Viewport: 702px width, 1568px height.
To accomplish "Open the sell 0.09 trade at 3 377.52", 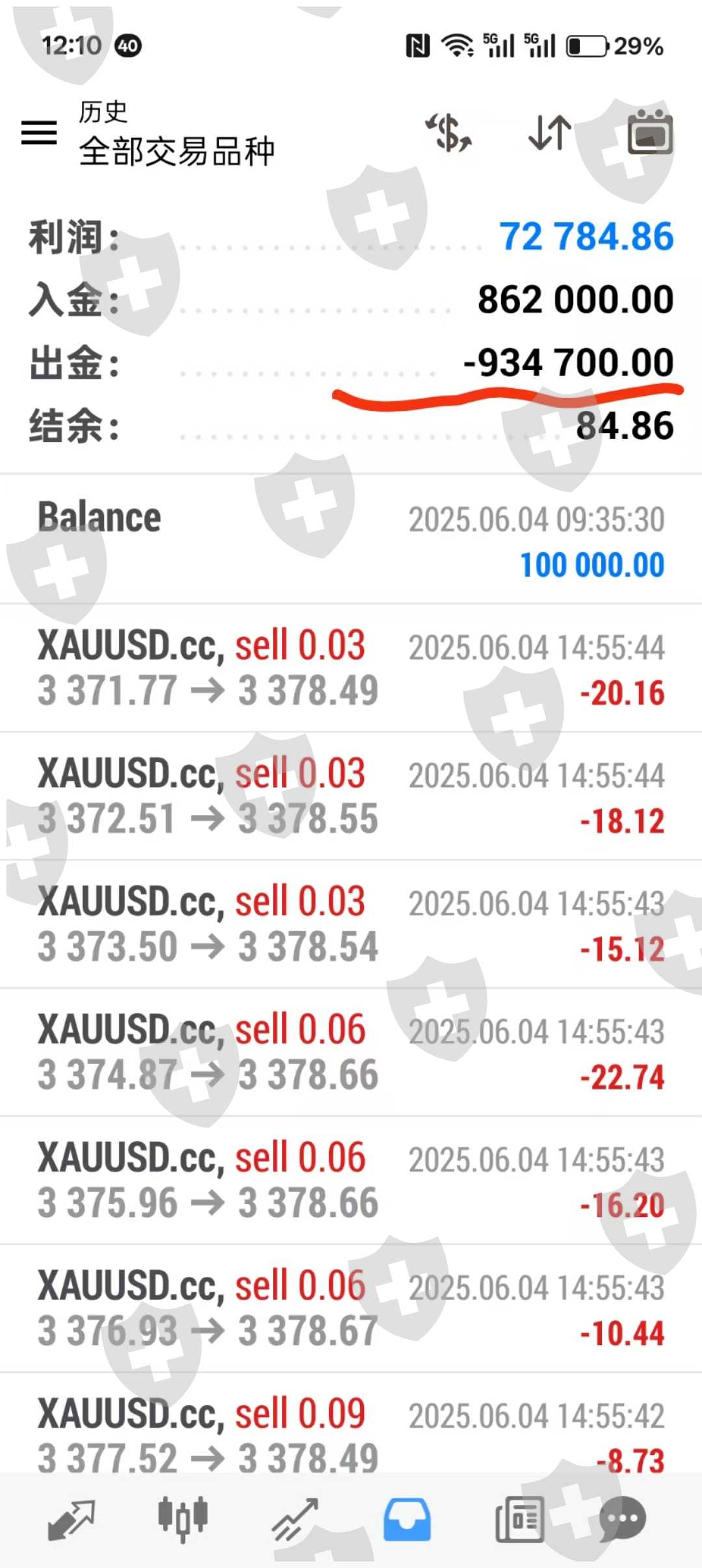I will [351, 1433].
